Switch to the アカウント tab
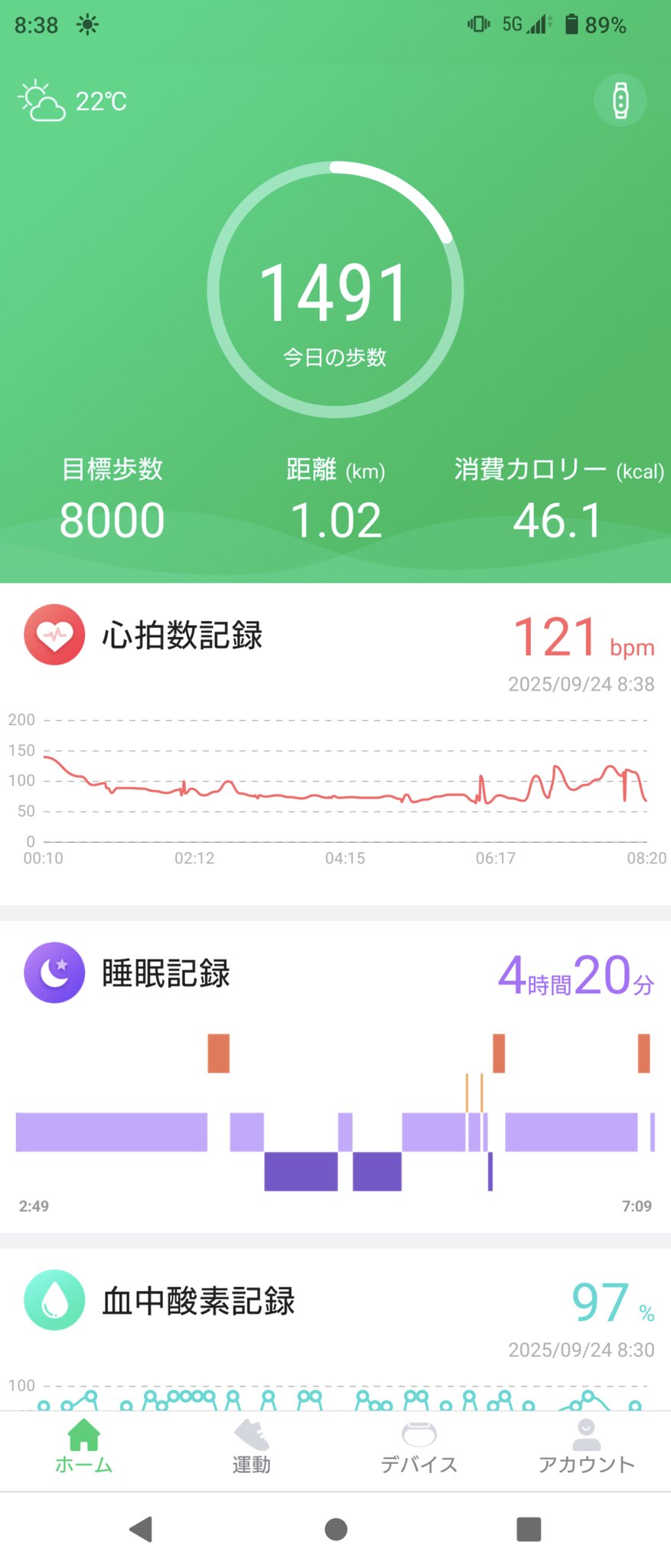 click(x=587, y=1449)
